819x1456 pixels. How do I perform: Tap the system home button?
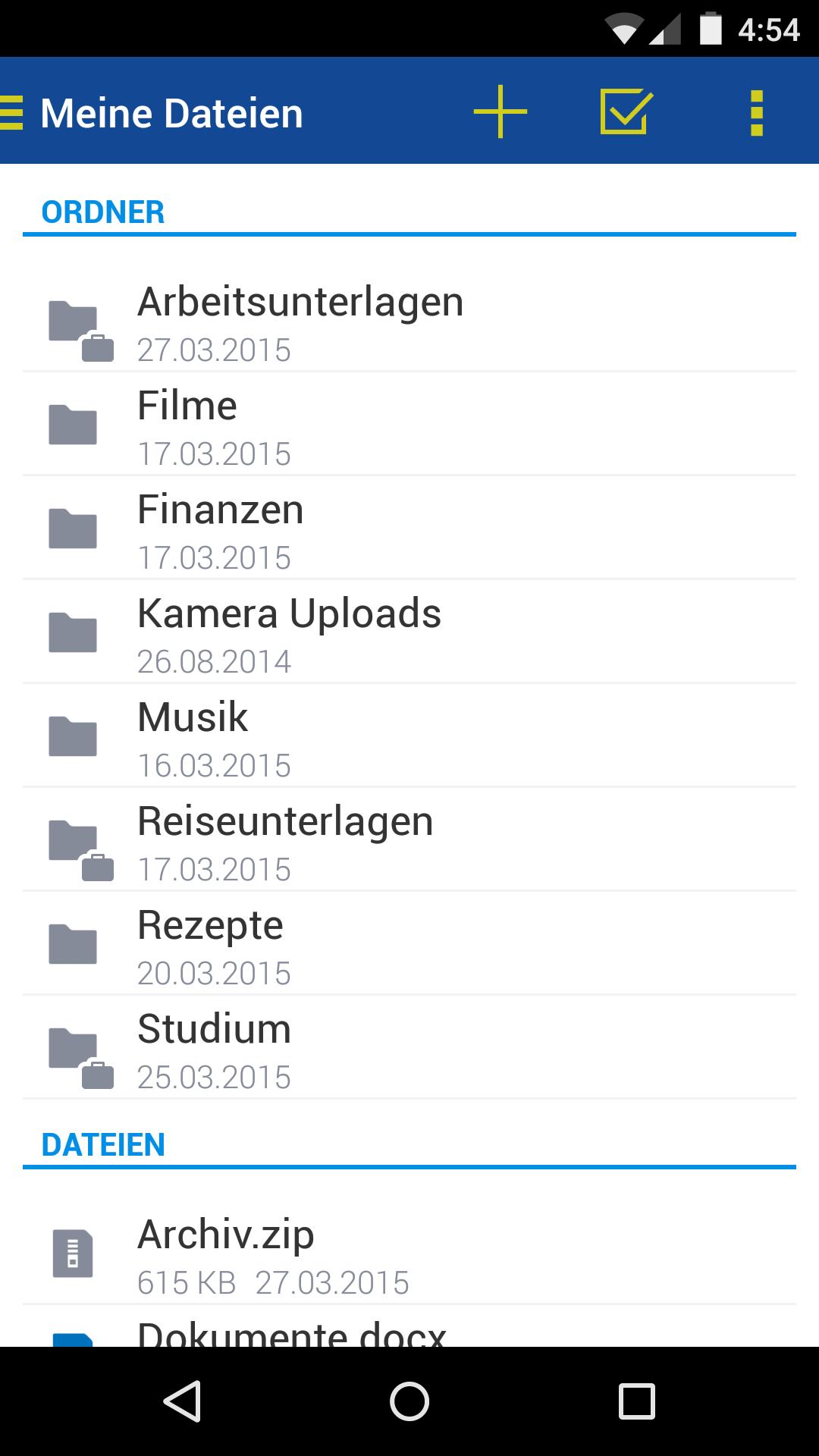[x=409, y=1401]
